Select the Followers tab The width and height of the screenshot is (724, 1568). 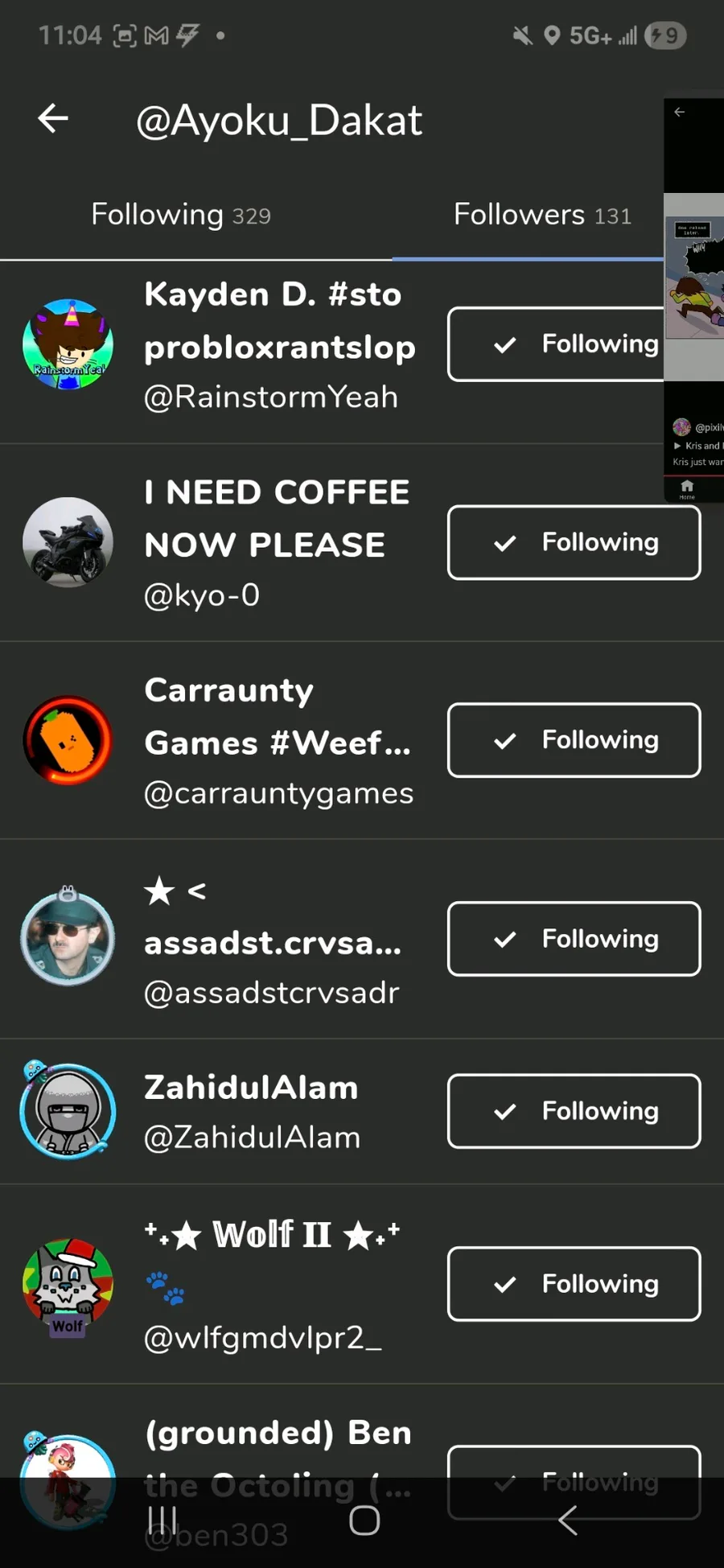click(x=542, y=215)
